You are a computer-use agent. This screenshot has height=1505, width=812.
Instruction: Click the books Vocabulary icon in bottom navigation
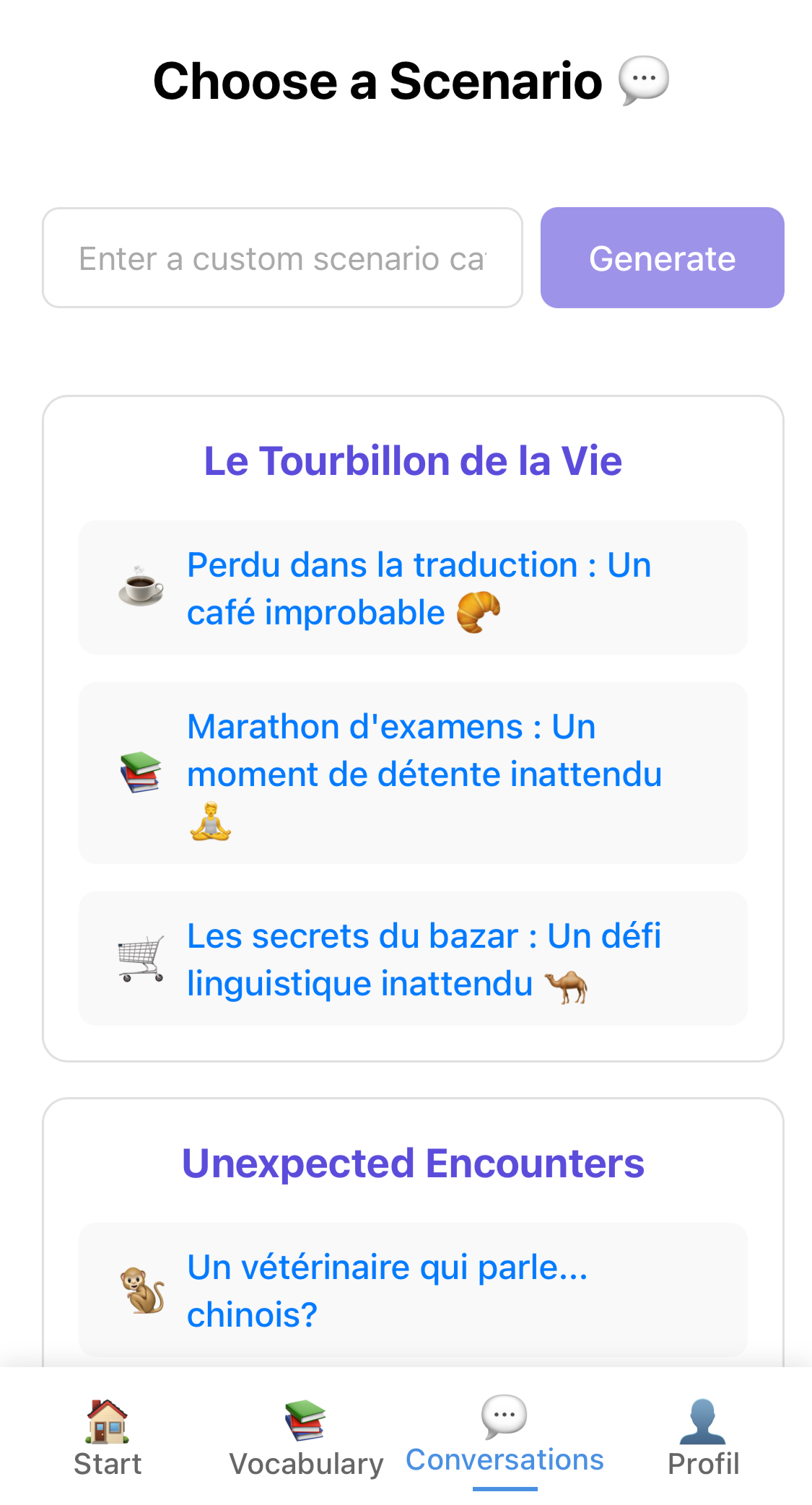click(305, 1414)
